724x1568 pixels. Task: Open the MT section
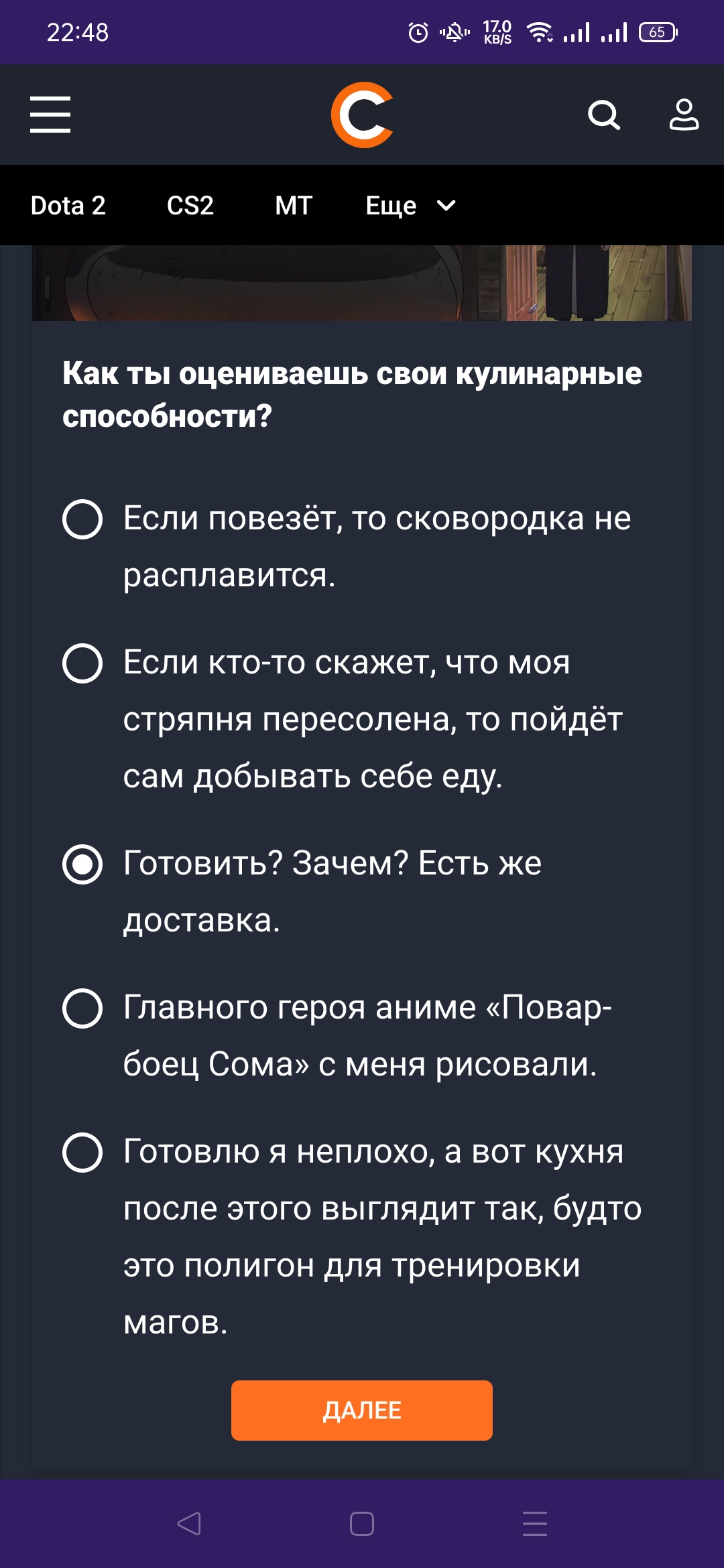click(294, 206)
